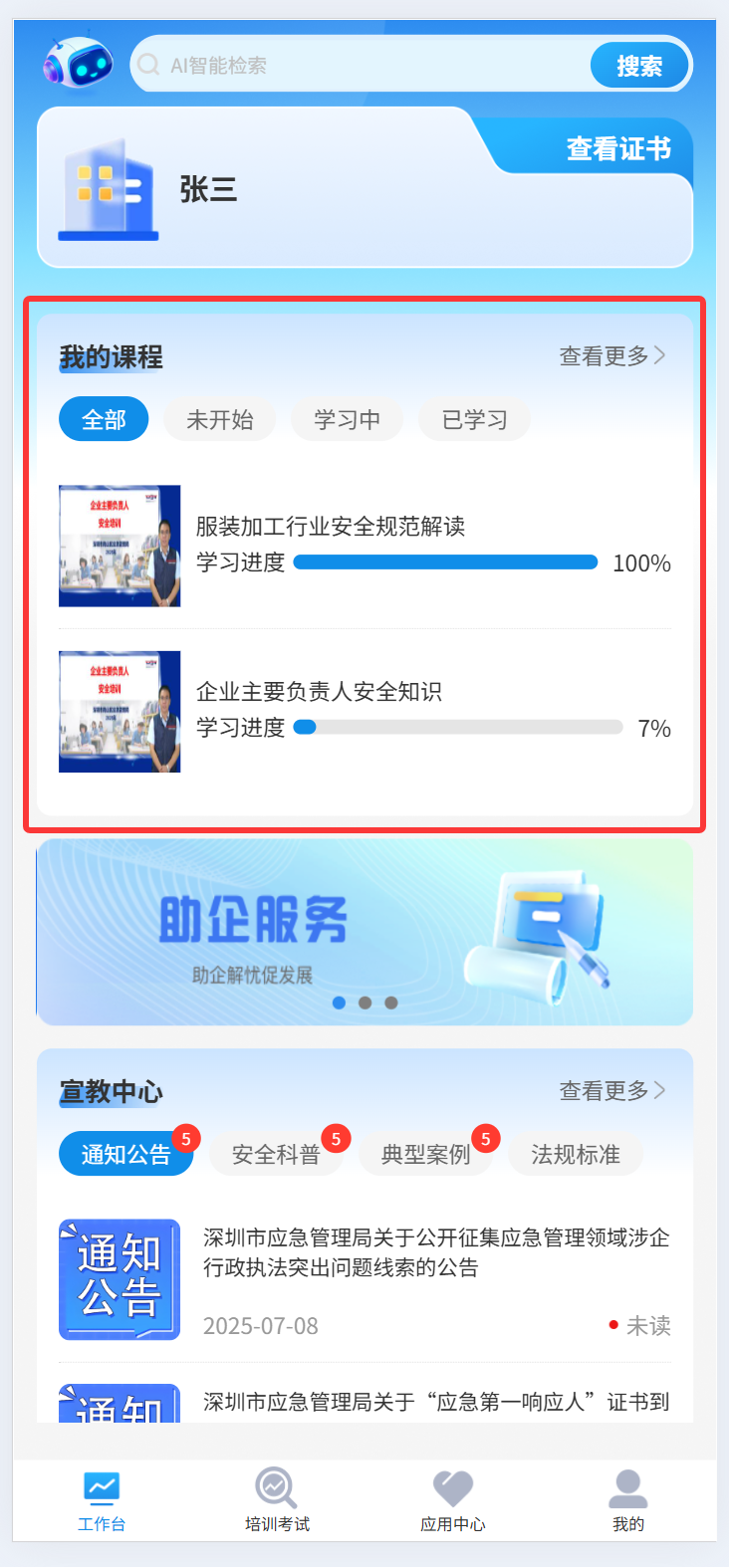View the 典型案例 tab
Image resolution: width=731 pixels, height=1568 pixels.
[x=425, y=1154]
